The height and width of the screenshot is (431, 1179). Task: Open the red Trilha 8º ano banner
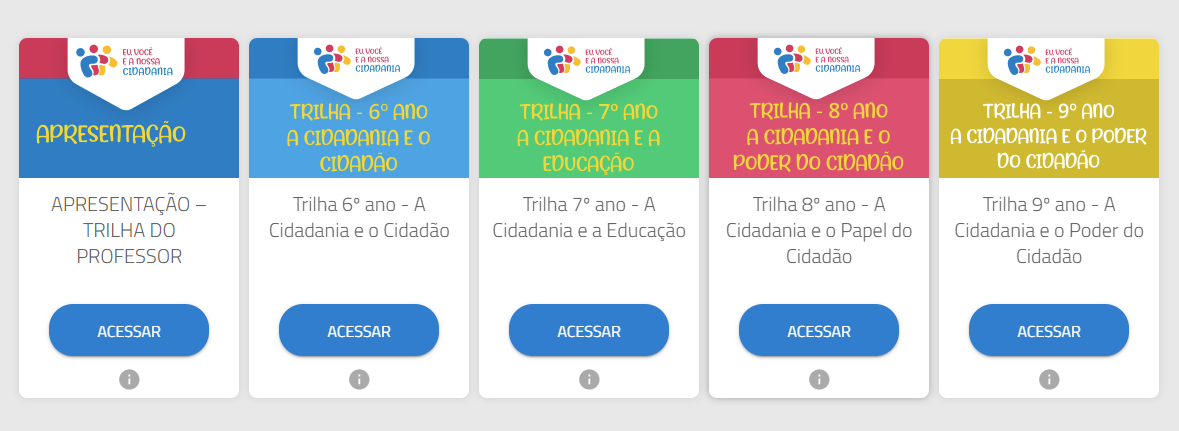pyautogui.click(x=819, y=135)
